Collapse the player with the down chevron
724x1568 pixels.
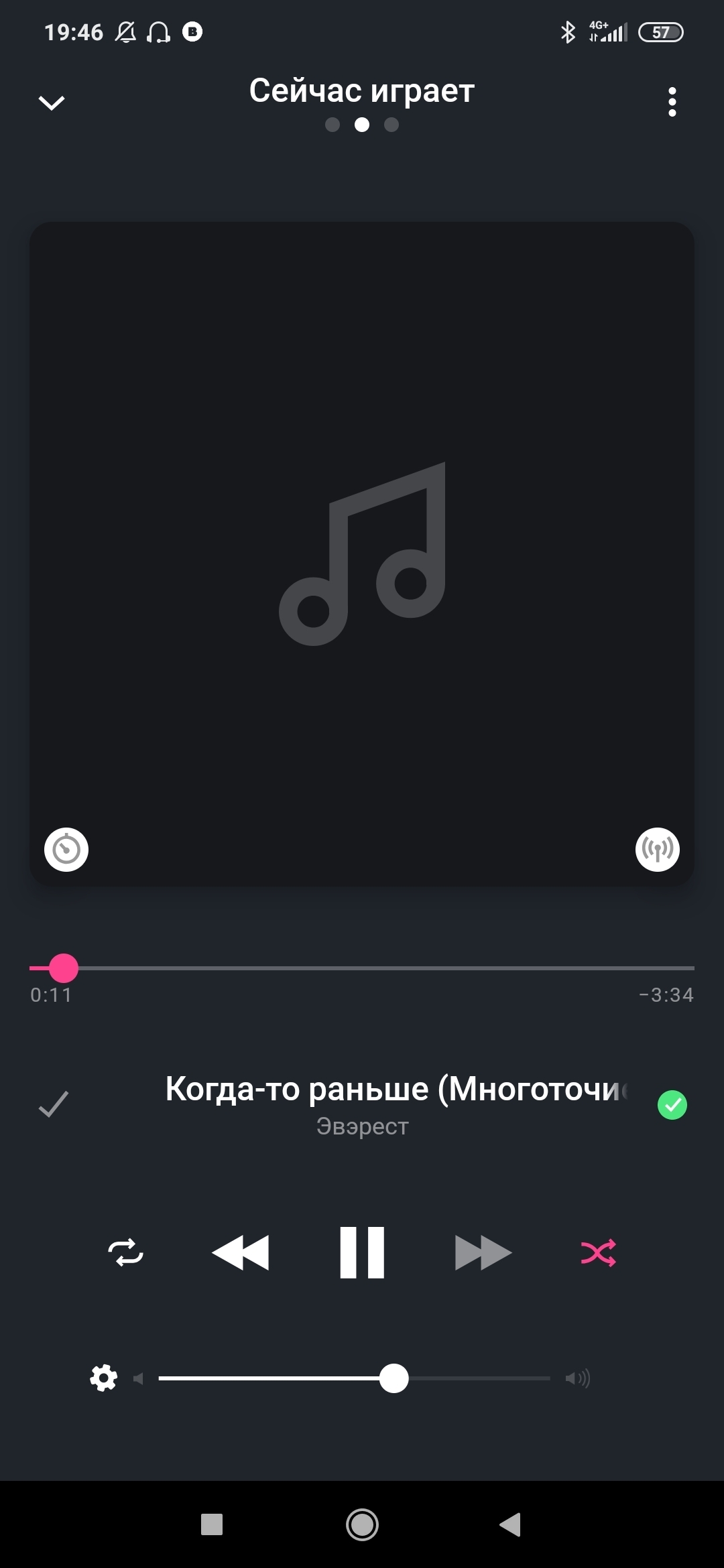tap(52, 103)
